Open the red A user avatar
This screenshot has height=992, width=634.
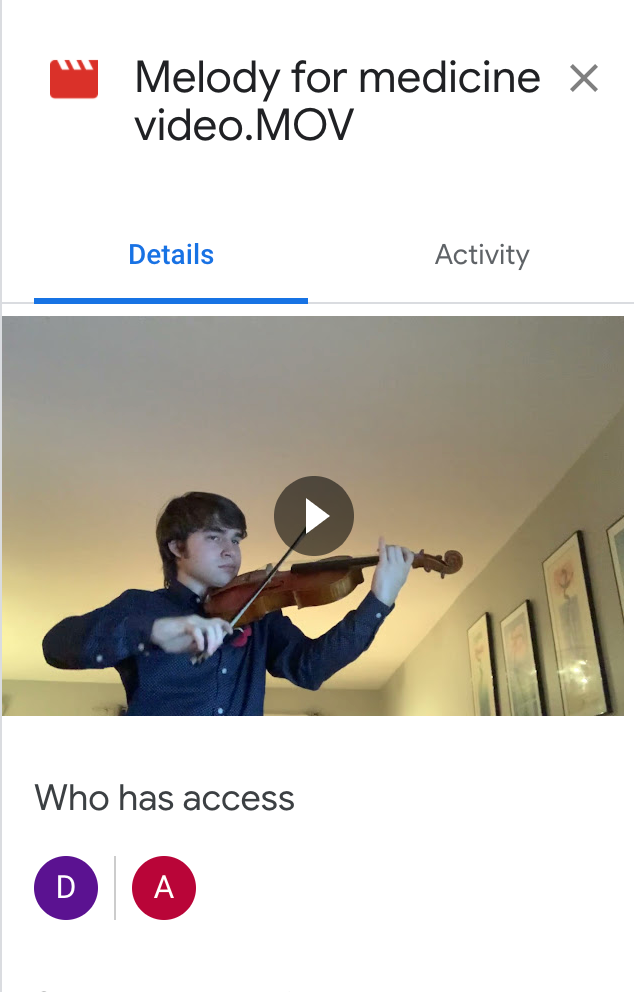tap(164, 887)
